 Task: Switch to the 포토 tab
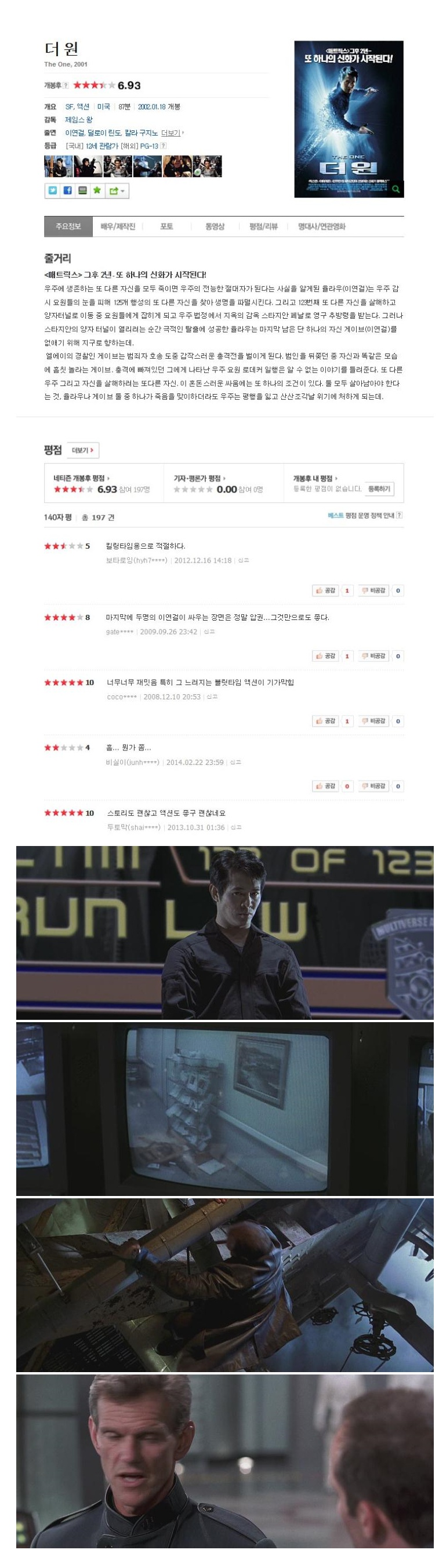[166, 227]
